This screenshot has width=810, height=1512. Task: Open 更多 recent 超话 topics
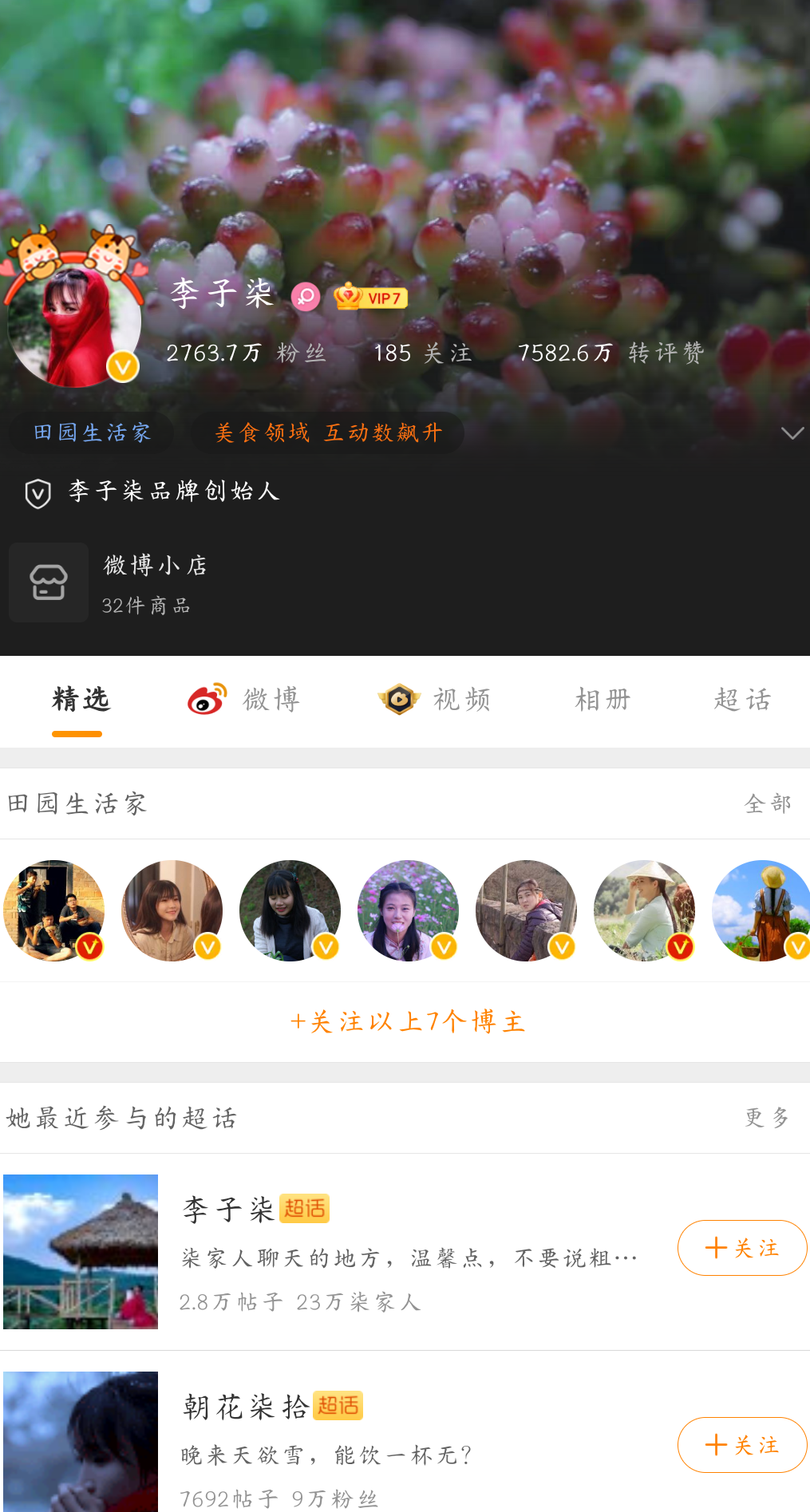(767, 1117)
